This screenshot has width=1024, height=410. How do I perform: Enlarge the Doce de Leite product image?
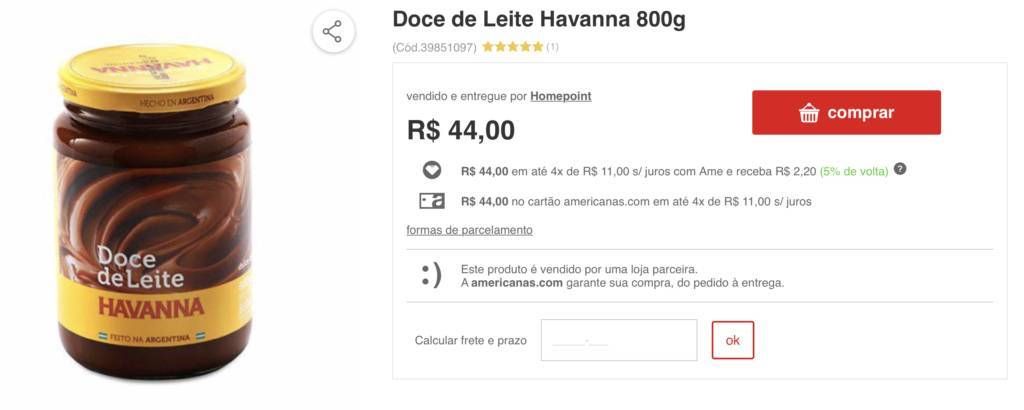click(x=153, y=210)
